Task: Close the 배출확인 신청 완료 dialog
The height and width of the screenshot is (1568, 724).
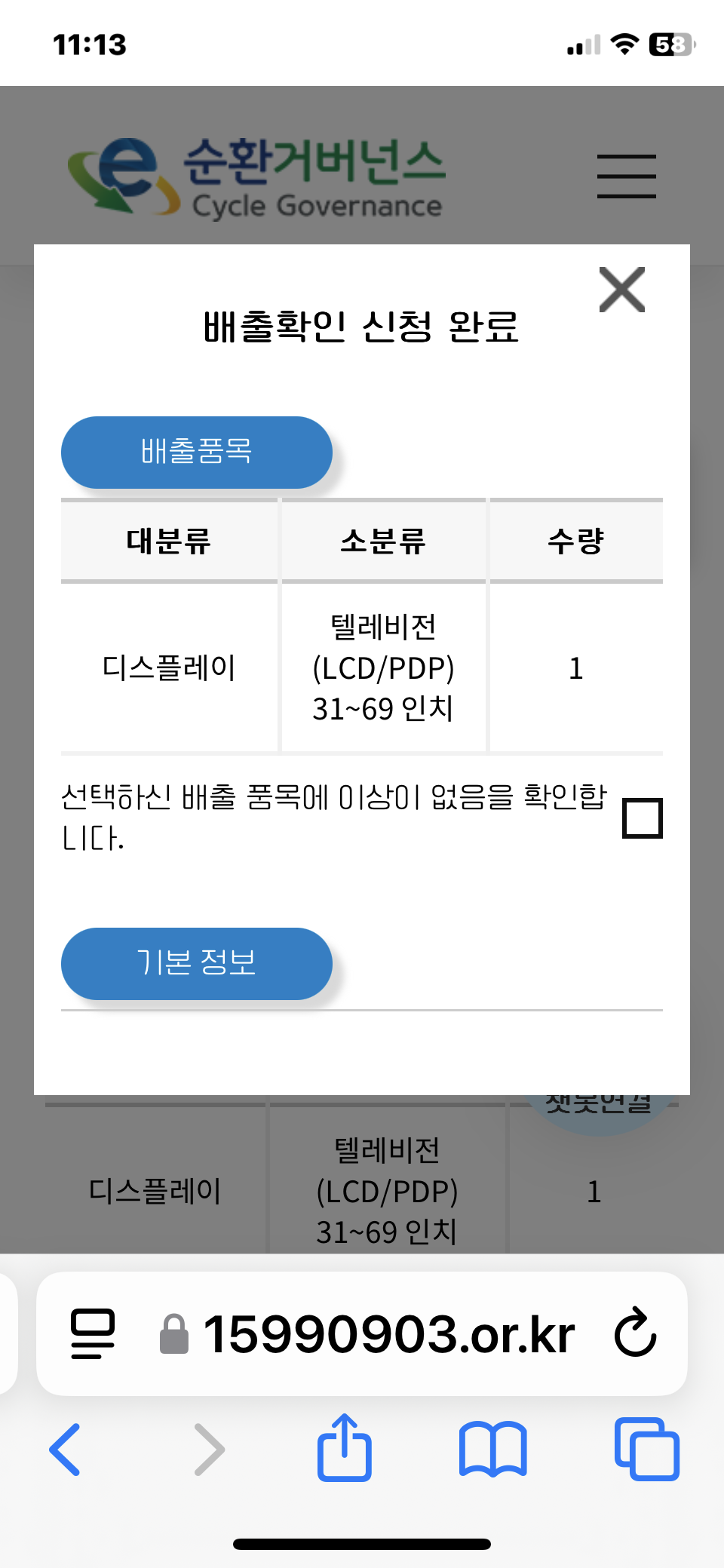Action: [x=622, y=290]
